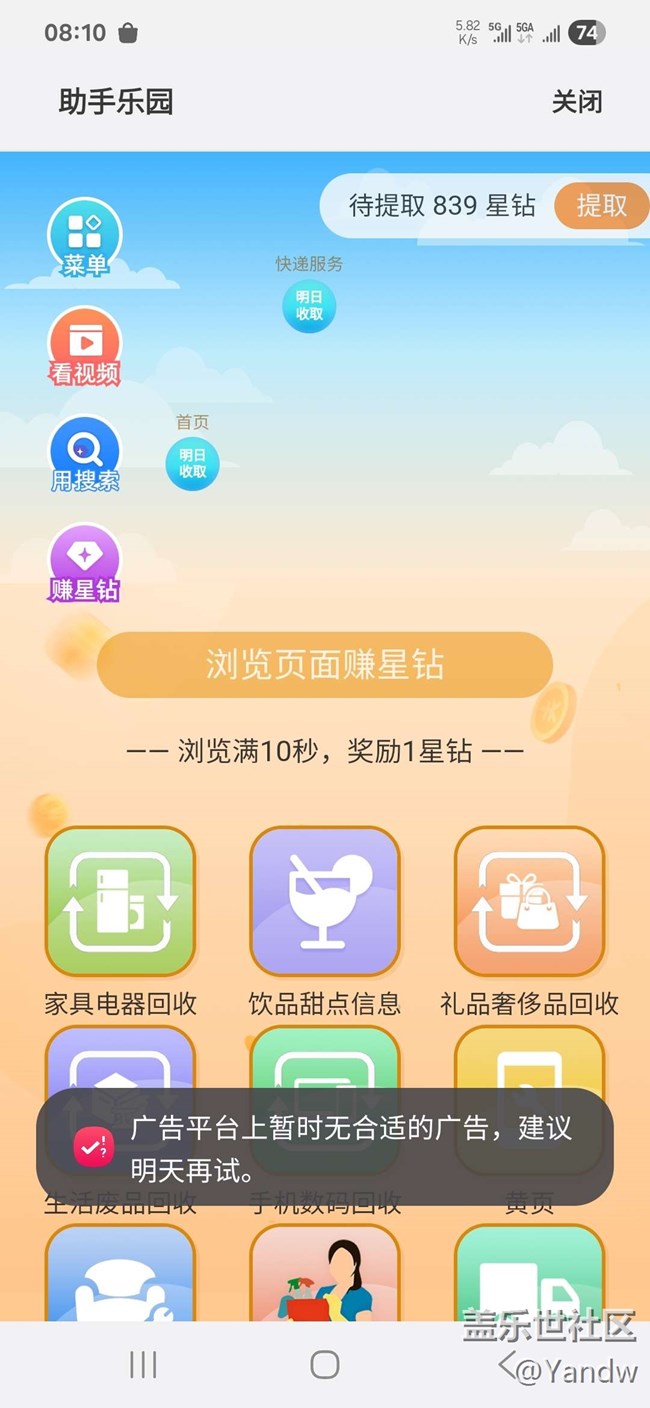Image resolution: width=650 pixels, height=1408 pixels.
Task: Go to the system home screen
Action: [x=325, y=1364]
